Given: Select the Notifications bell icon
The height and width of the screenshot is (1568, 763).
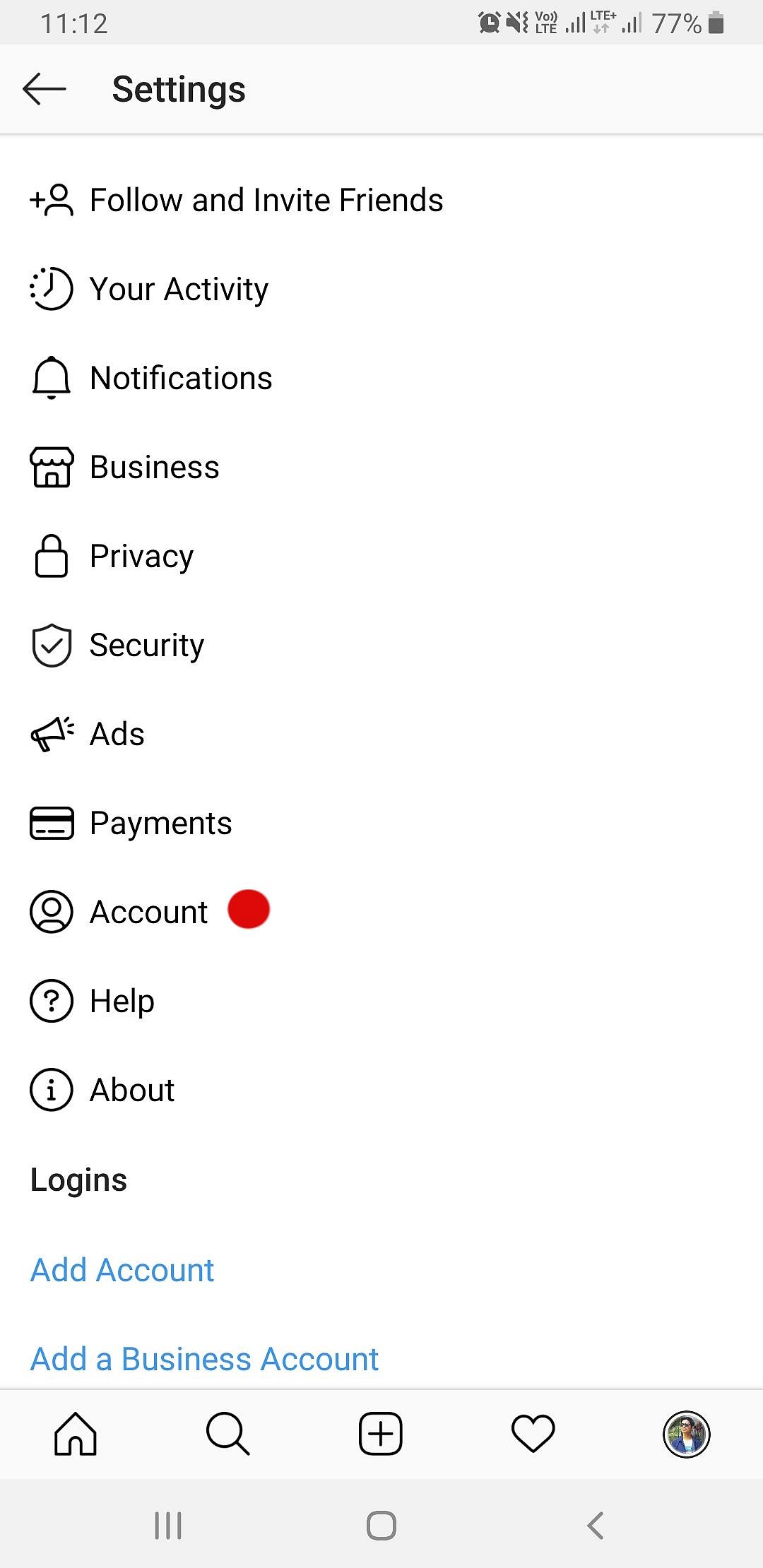Looking at the screenshot, I should pyautogui.click(x=51, y=377).
